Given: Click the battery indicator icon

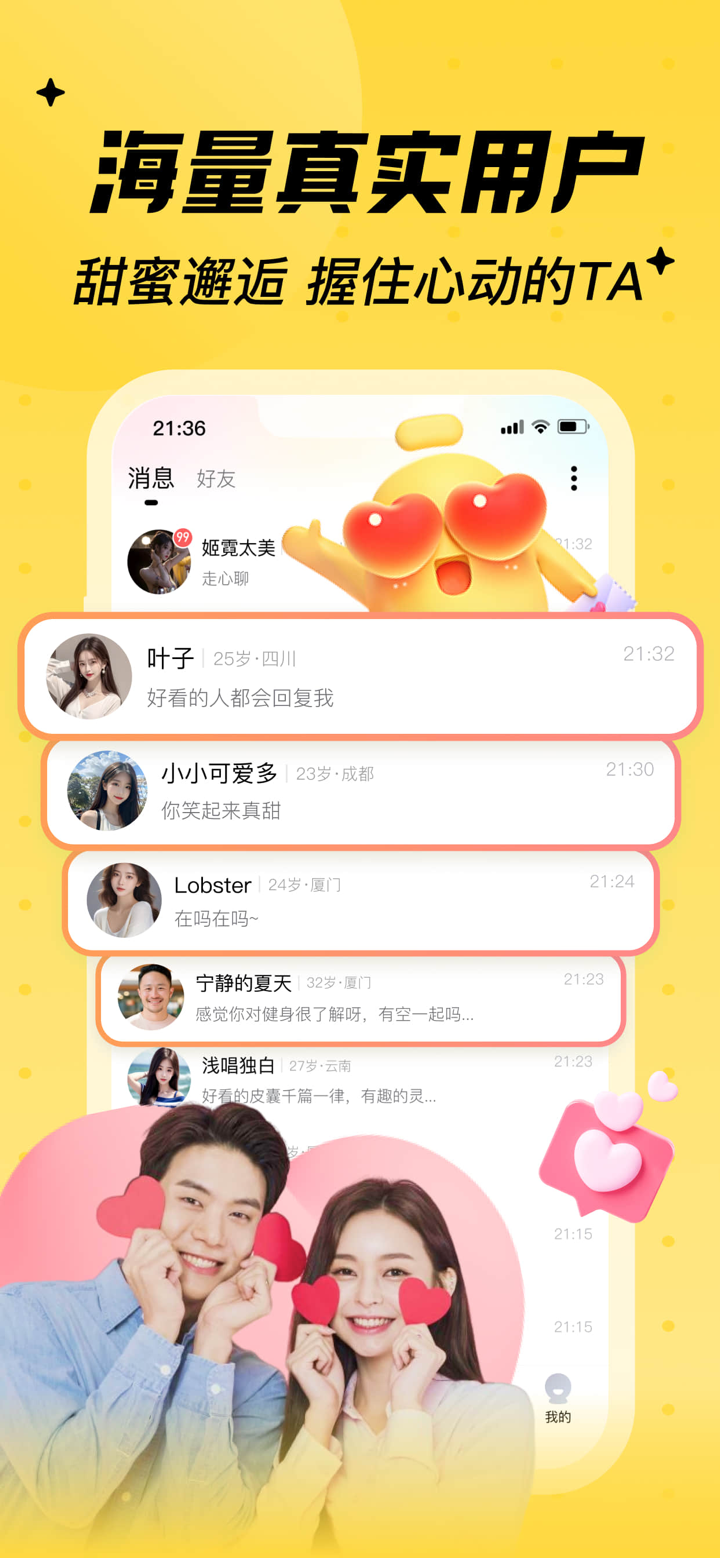Looking at the screenshot, I should coord(573,427).
